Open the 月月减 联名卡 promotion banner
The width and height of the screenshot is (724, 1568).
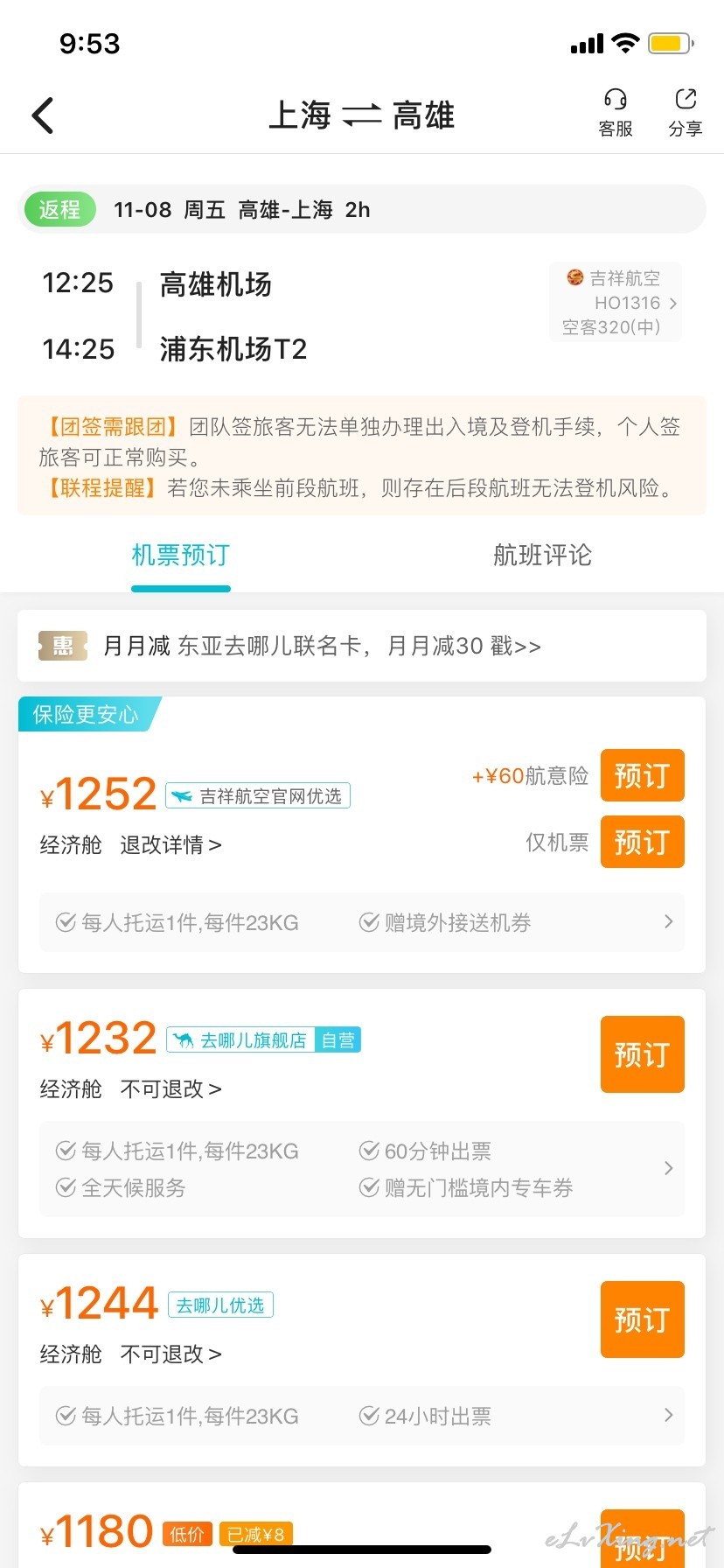pos(362,646)
